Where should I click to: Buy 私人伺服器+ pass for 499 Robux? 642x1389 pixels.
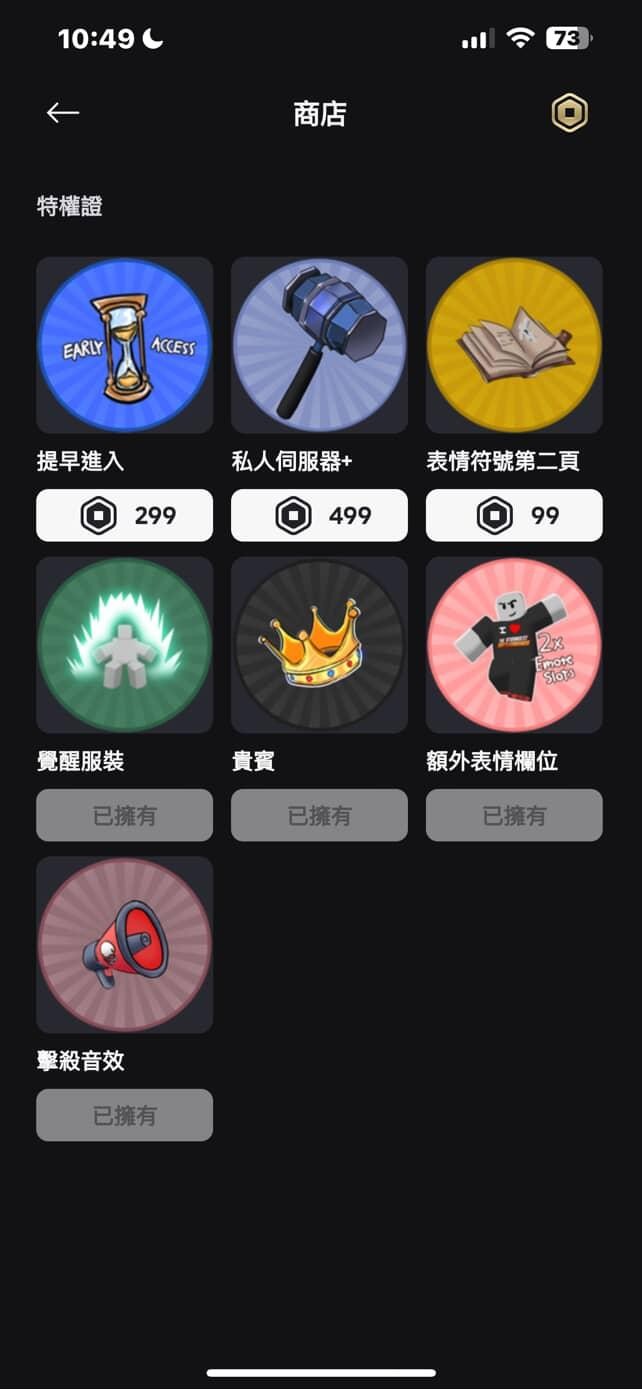tap(319, 515)
